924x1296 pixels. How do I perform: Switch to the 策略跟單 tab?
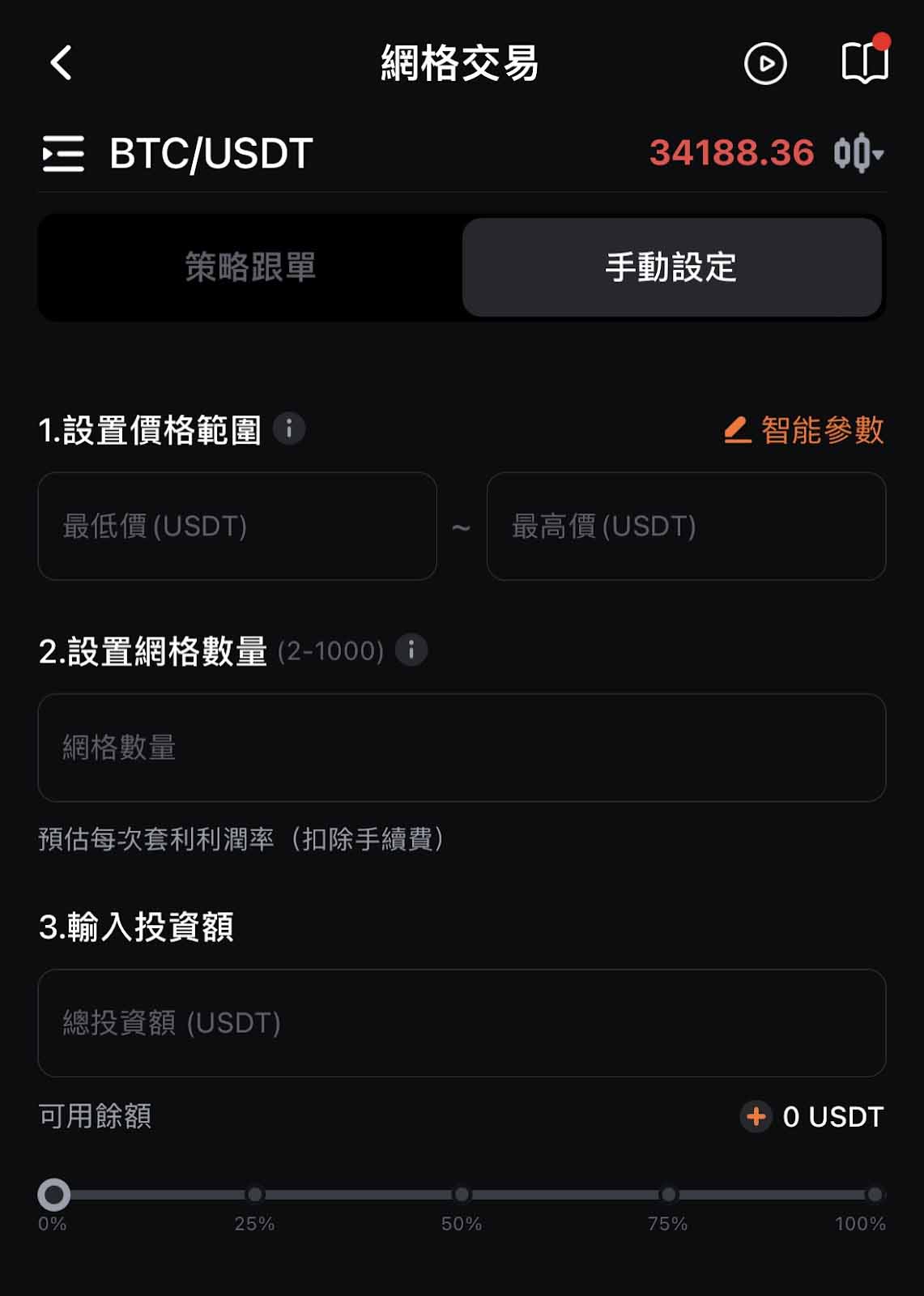tap(249, 267)
